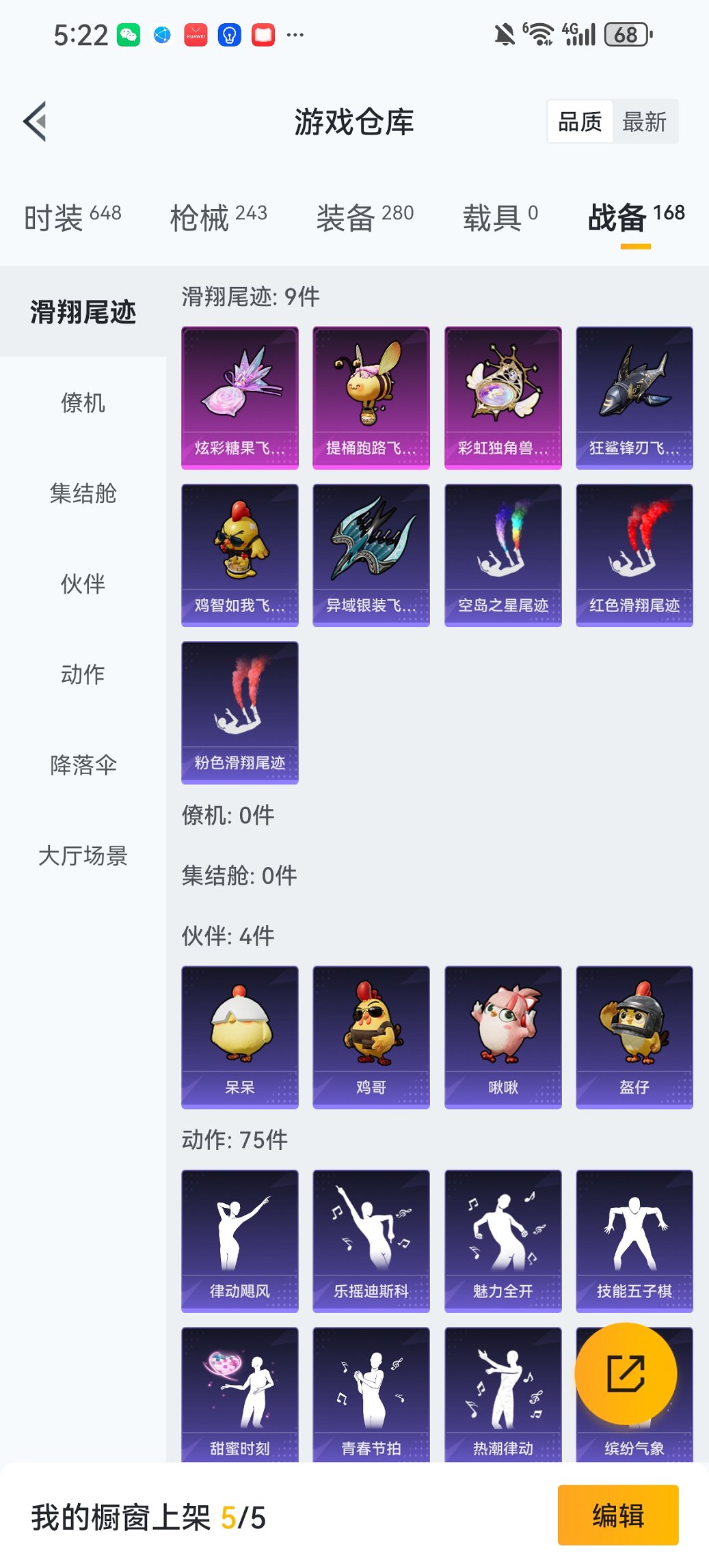Switch to the 枪械 tab
The image size is (709, 1568).
pyautogui.click(x=218, y=217)
